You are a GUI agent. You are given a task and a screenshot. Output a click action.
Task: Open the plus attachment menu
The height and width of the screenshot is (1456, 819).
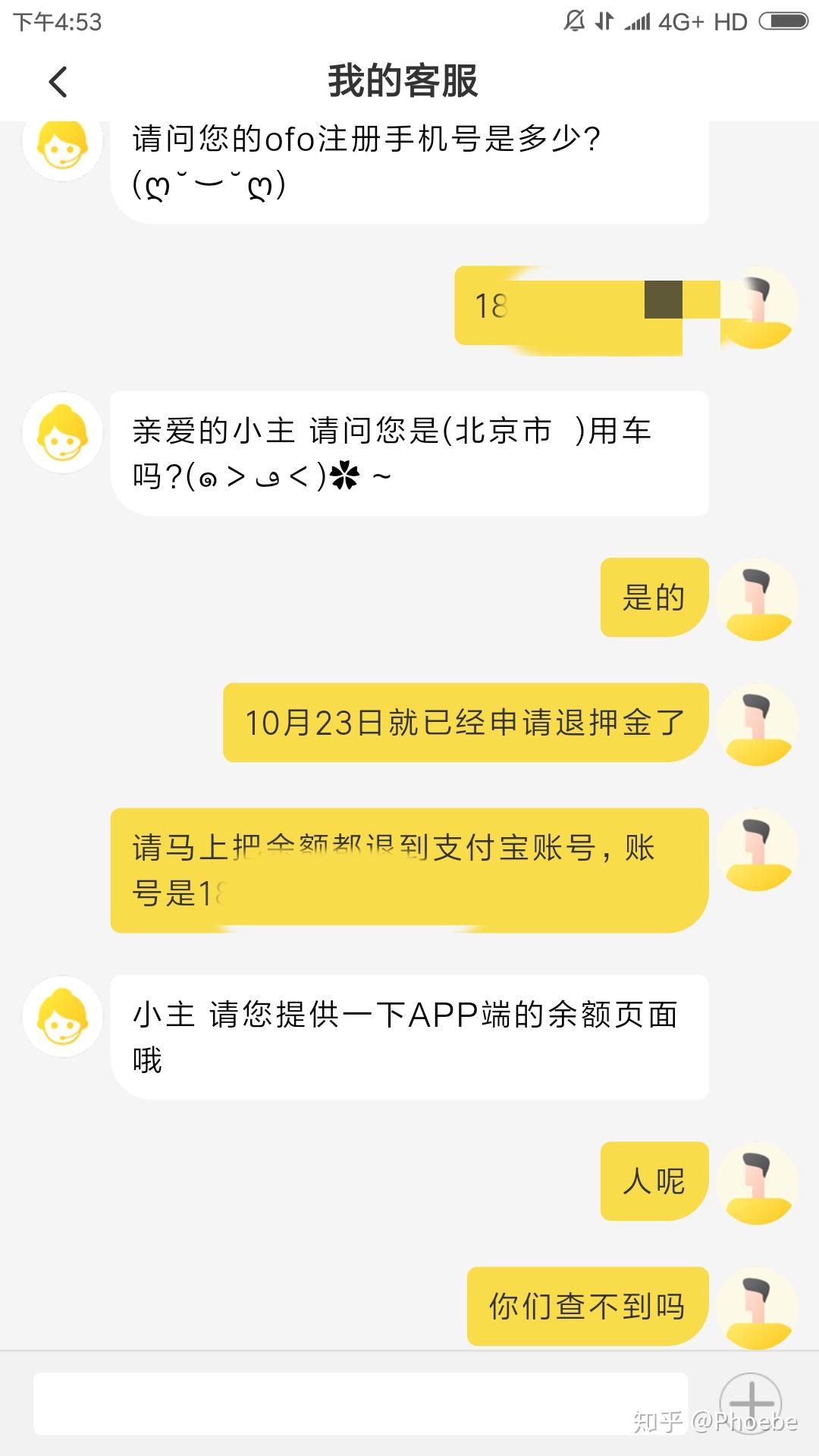[751, 1403]
